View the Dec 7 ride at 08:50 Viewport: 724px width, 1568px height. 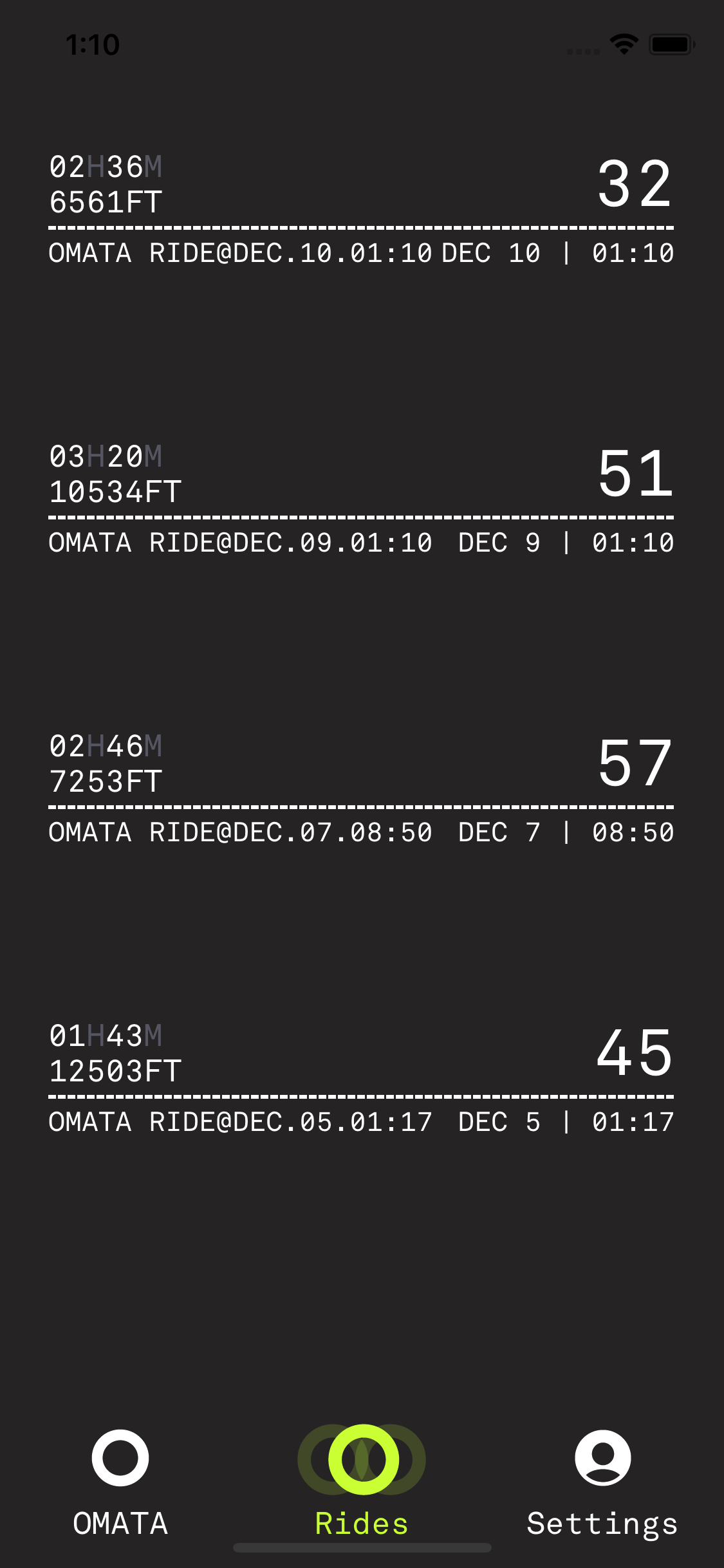click(x=362, y=789)
